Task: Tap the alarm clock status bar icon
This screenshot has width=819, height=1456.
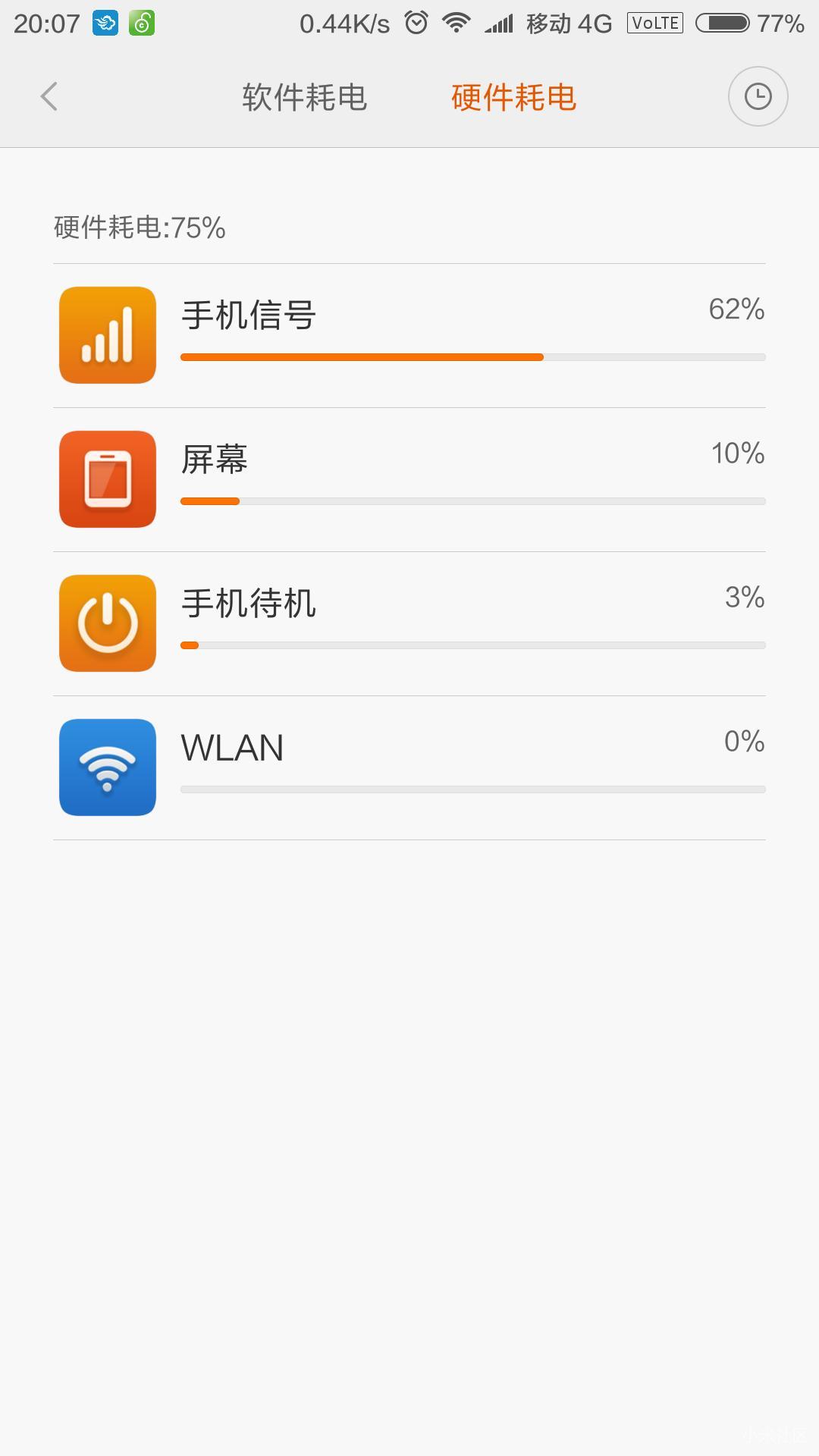Action: click(416, 22)
